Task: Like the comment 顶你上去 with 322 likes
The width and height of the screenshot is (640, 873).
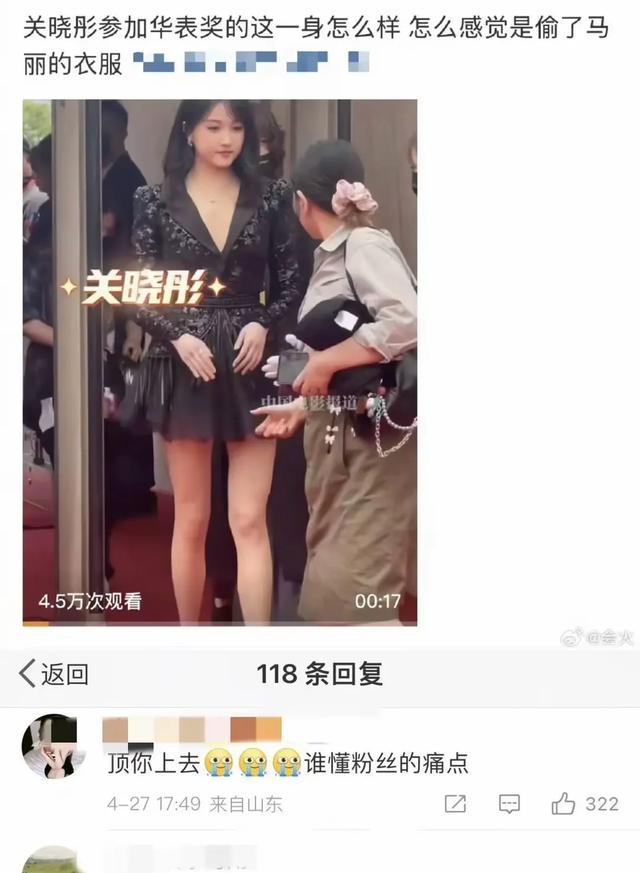Action: [564, 804]
